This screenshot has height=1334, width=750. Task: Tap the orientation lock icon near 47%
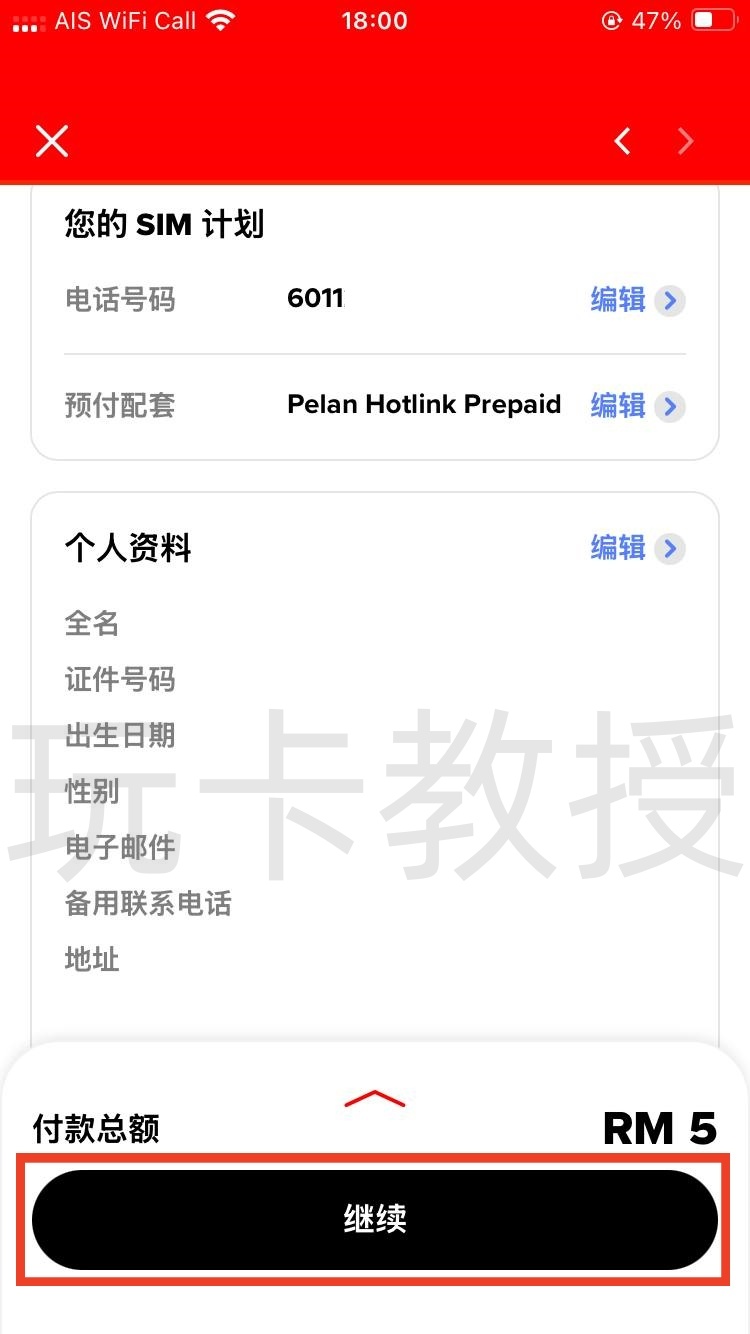click(x=609, y=18)
